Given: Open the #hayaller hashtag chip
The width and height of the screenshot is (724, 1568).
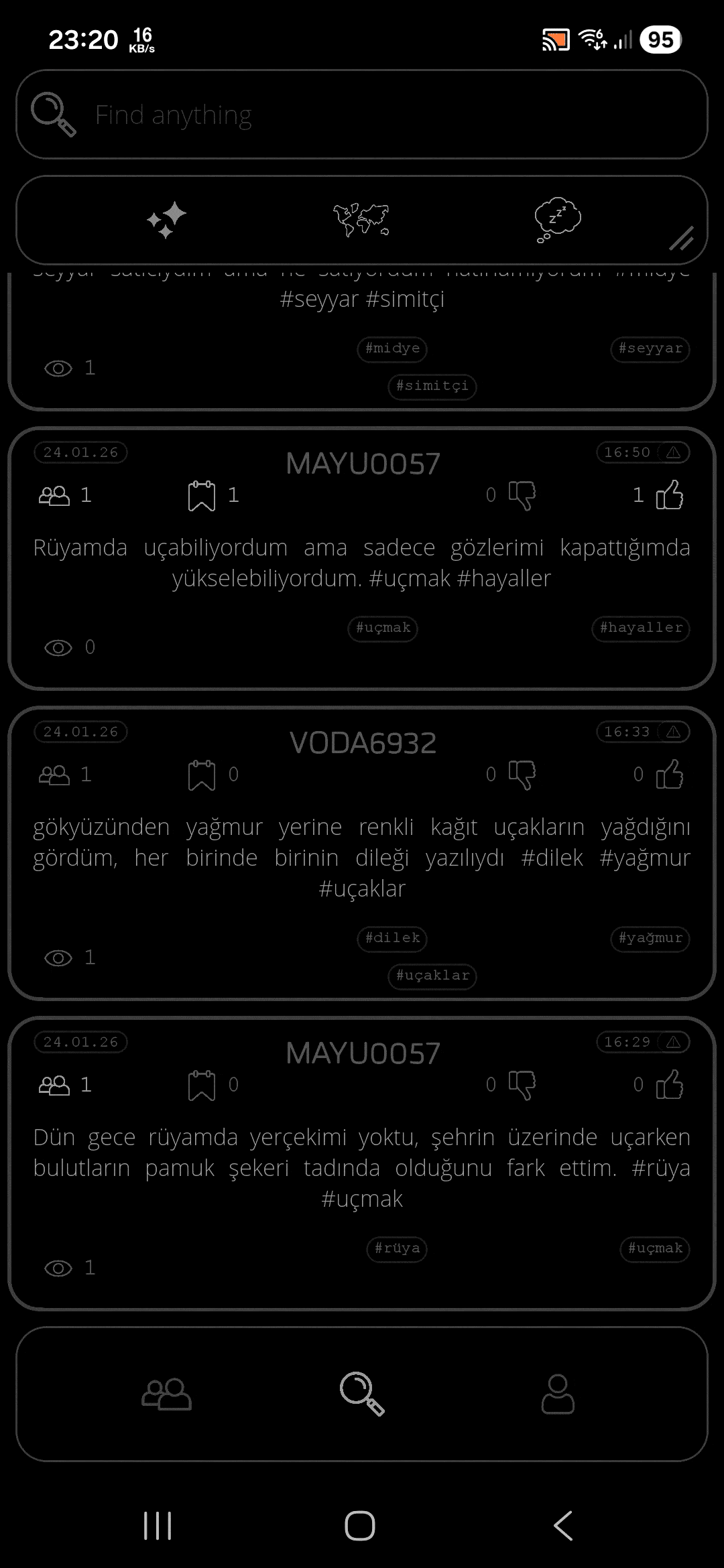Looking at the screenshot, I should [640, 628].
